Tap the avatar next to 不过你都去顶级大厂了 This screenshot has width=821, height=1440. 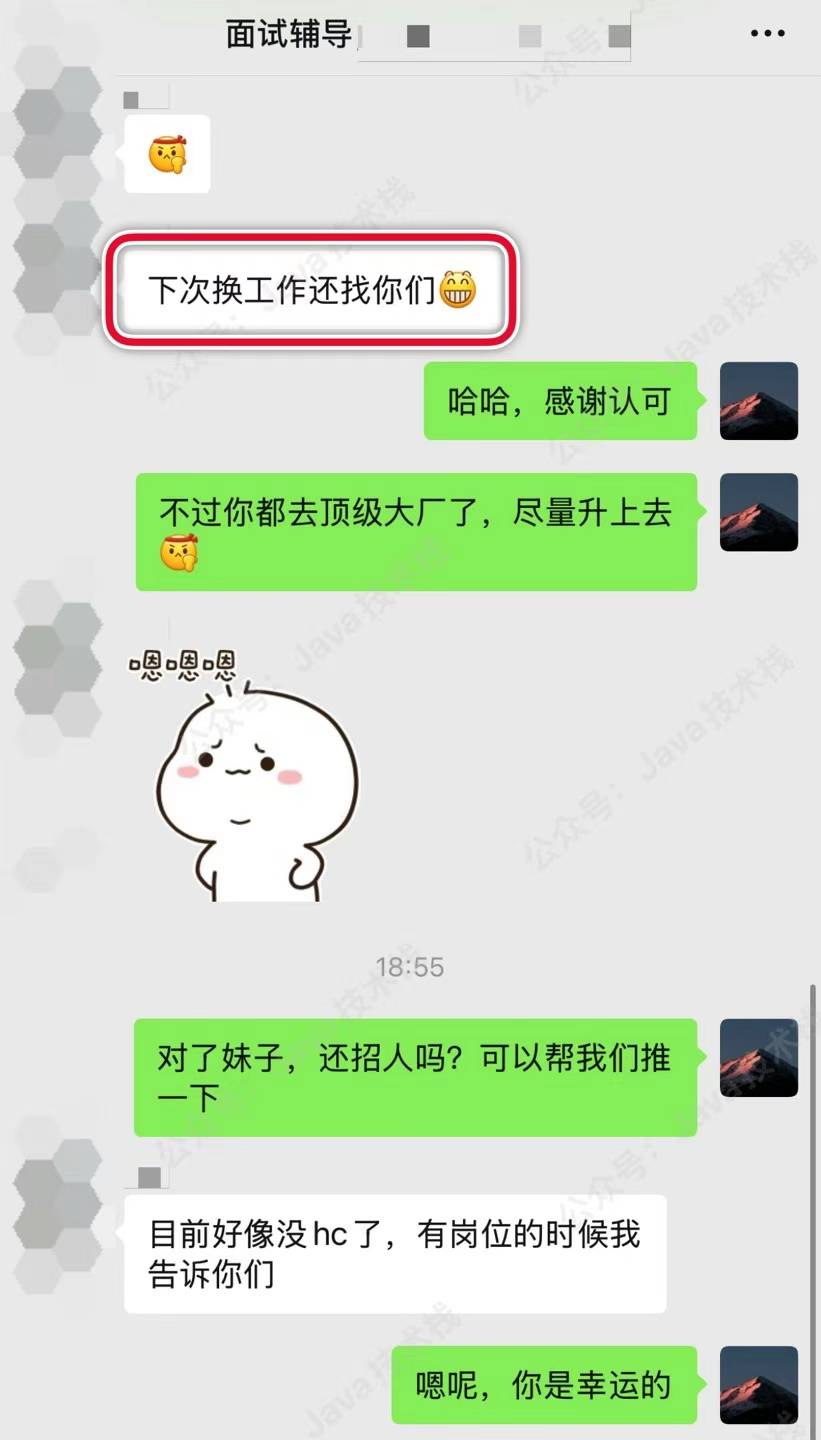click(x=758, y=512)
